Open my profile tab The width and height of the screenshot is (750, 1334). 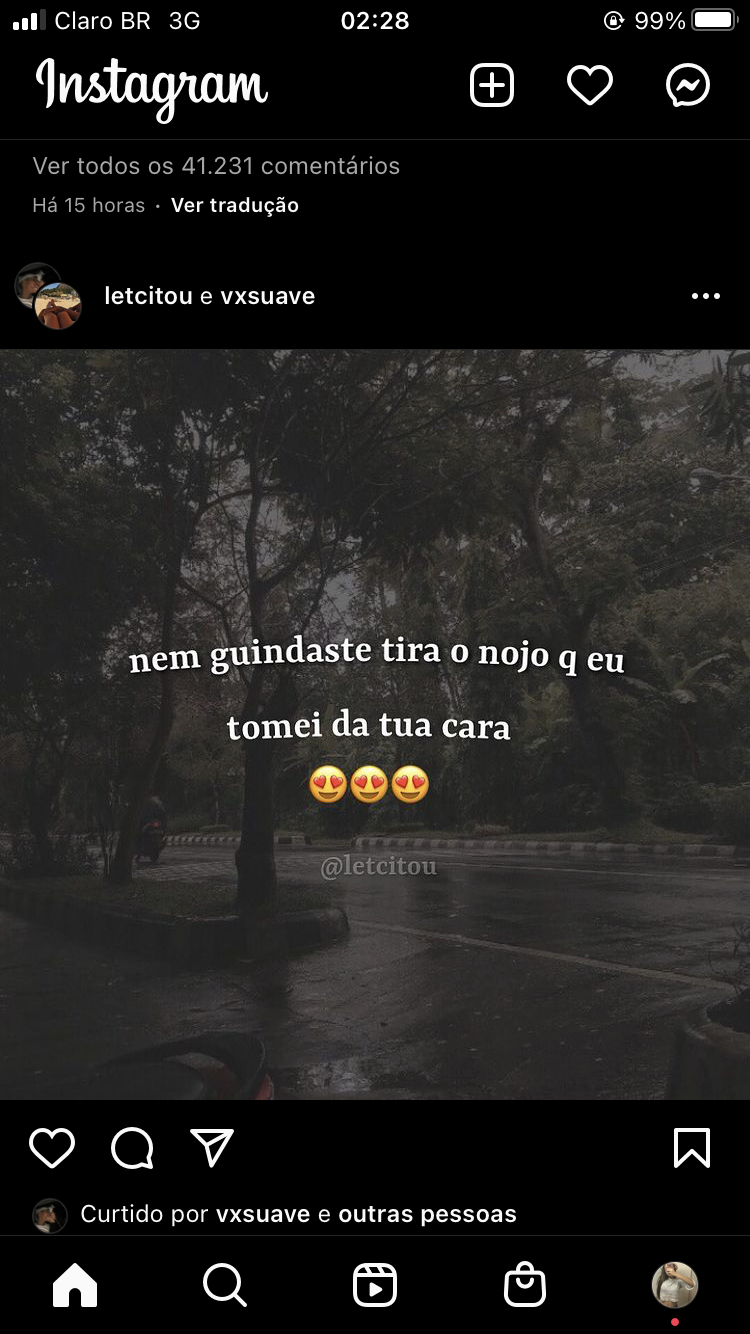[x=675, y=1285]
